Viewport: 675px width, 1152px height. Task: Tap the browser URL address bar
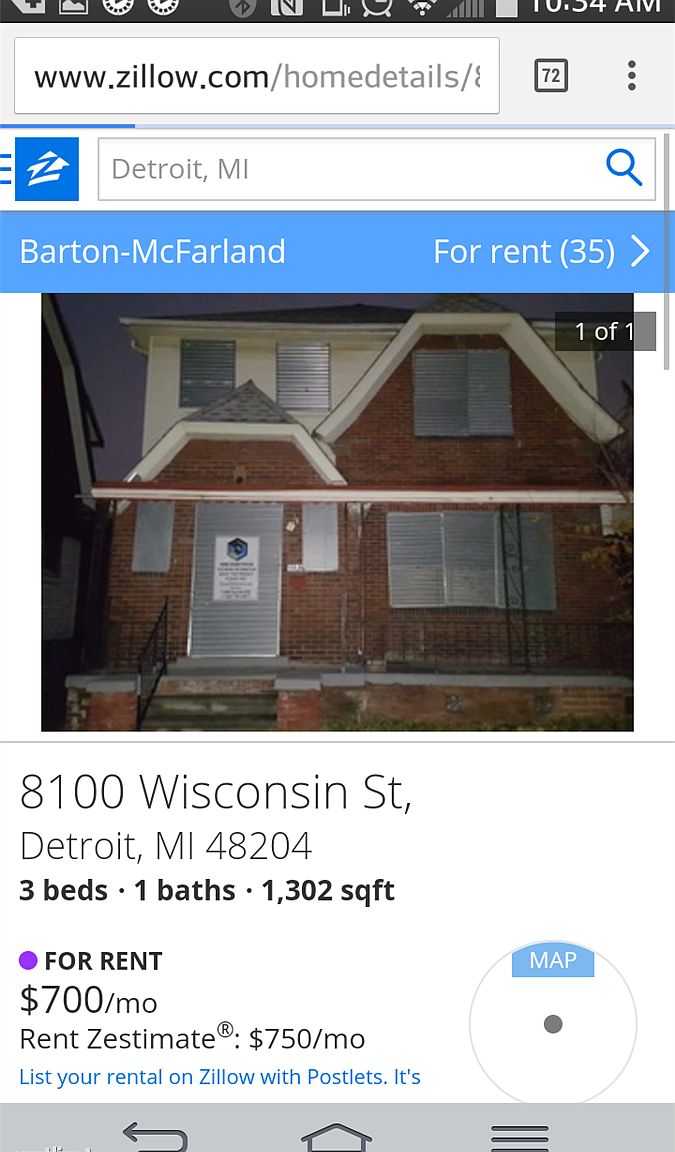tap(256, 76)
